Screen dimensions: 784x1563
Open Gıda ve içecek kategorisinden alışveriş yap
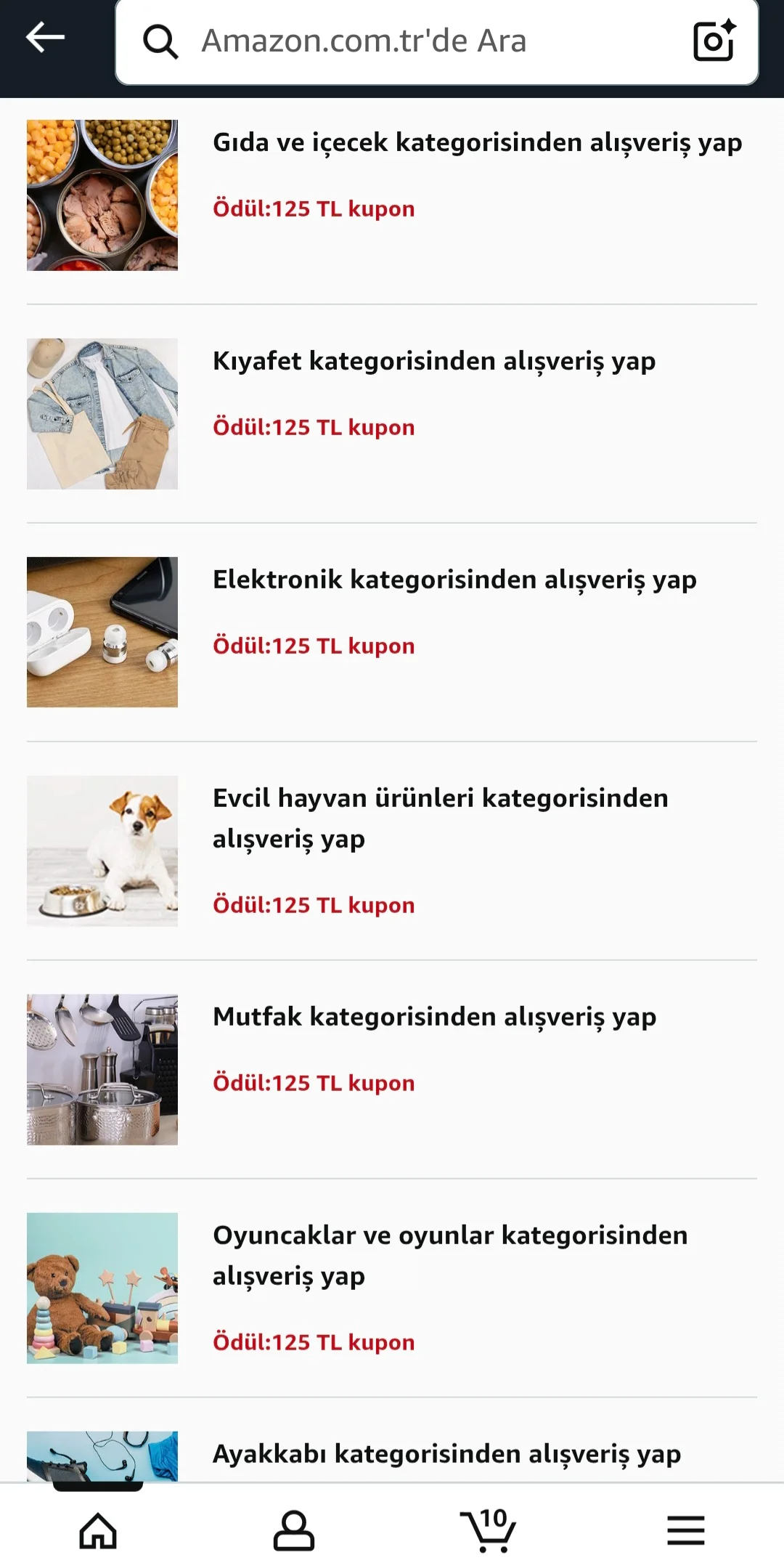[x=476, y=143]
